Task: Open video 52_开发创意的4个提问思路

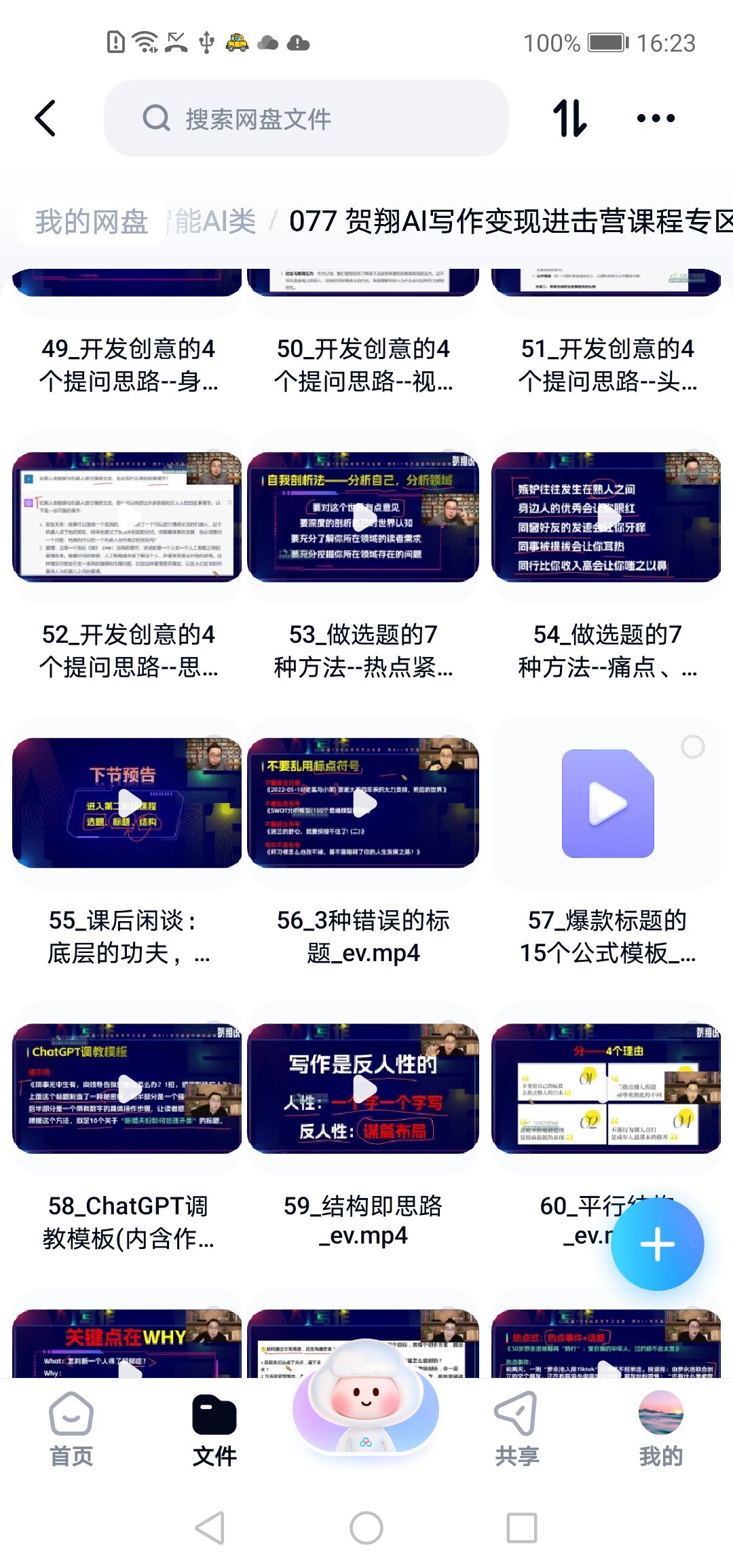Action: [x=128, y=517]
